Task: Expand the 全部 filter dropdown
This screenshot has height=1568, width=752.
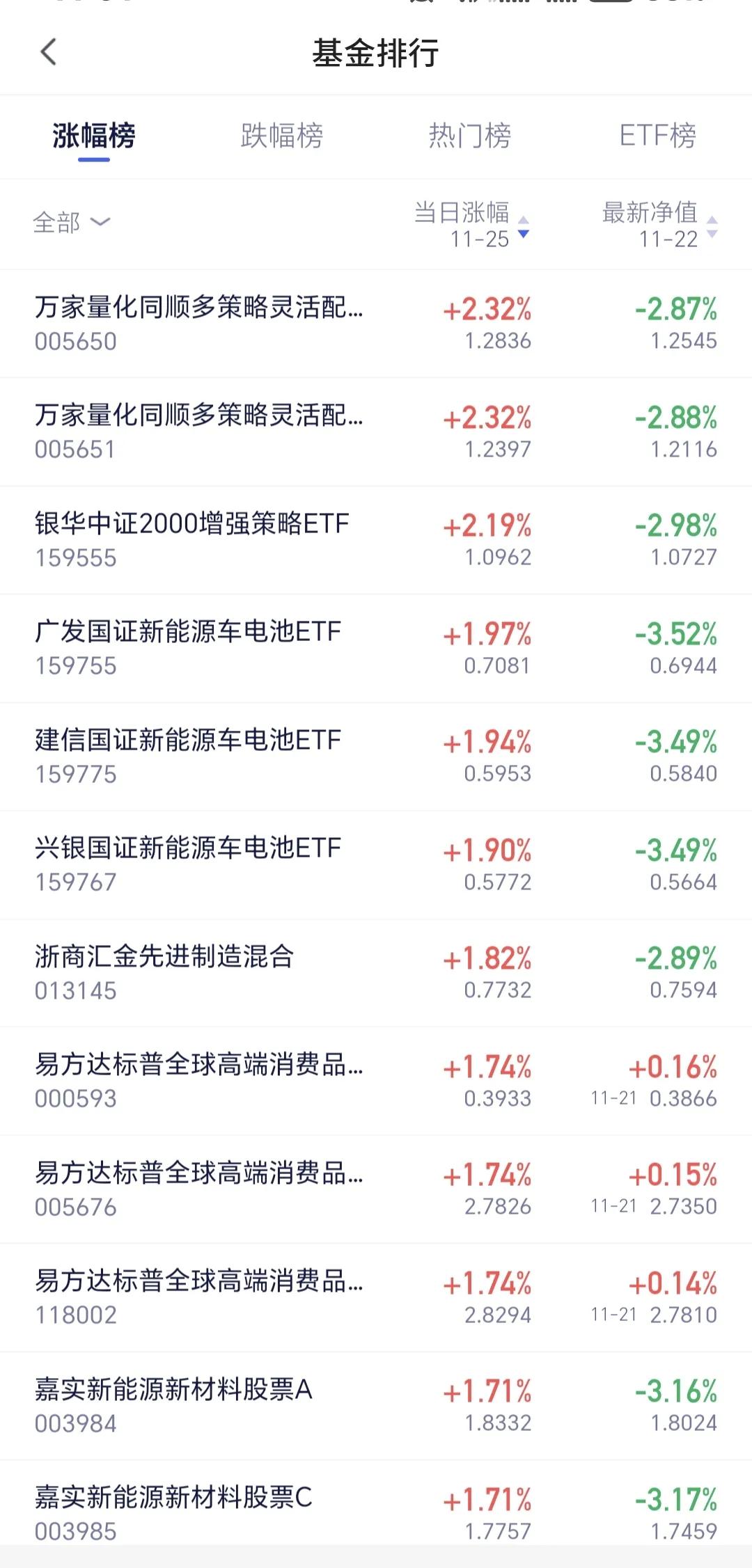Action: click(72, 223)
